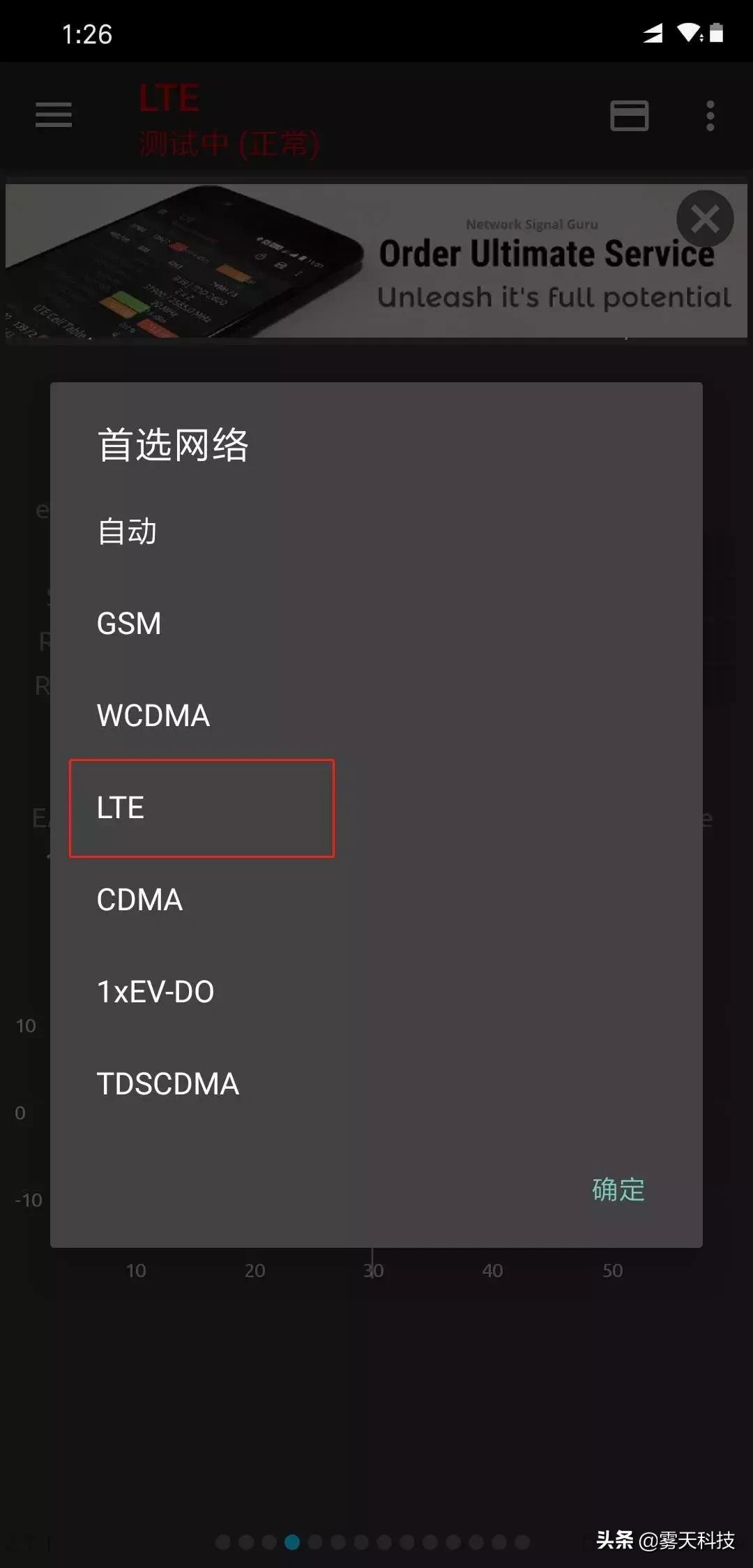The image size is (753, 1568).
Task: Select GSM as preferred network
Action: click(x=129, y=624)
